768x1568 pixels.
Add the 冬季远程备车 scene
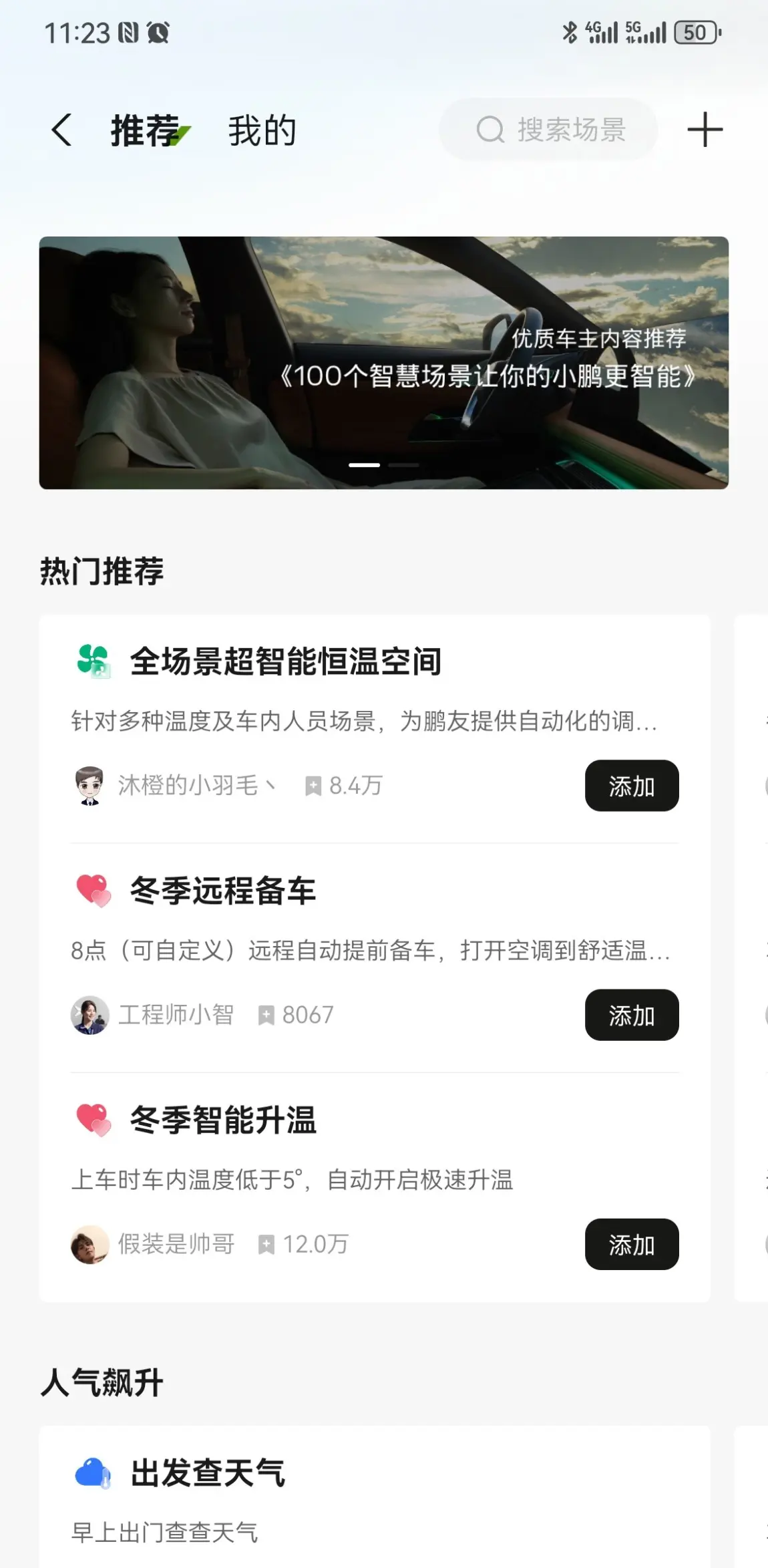pos(631,1015)
